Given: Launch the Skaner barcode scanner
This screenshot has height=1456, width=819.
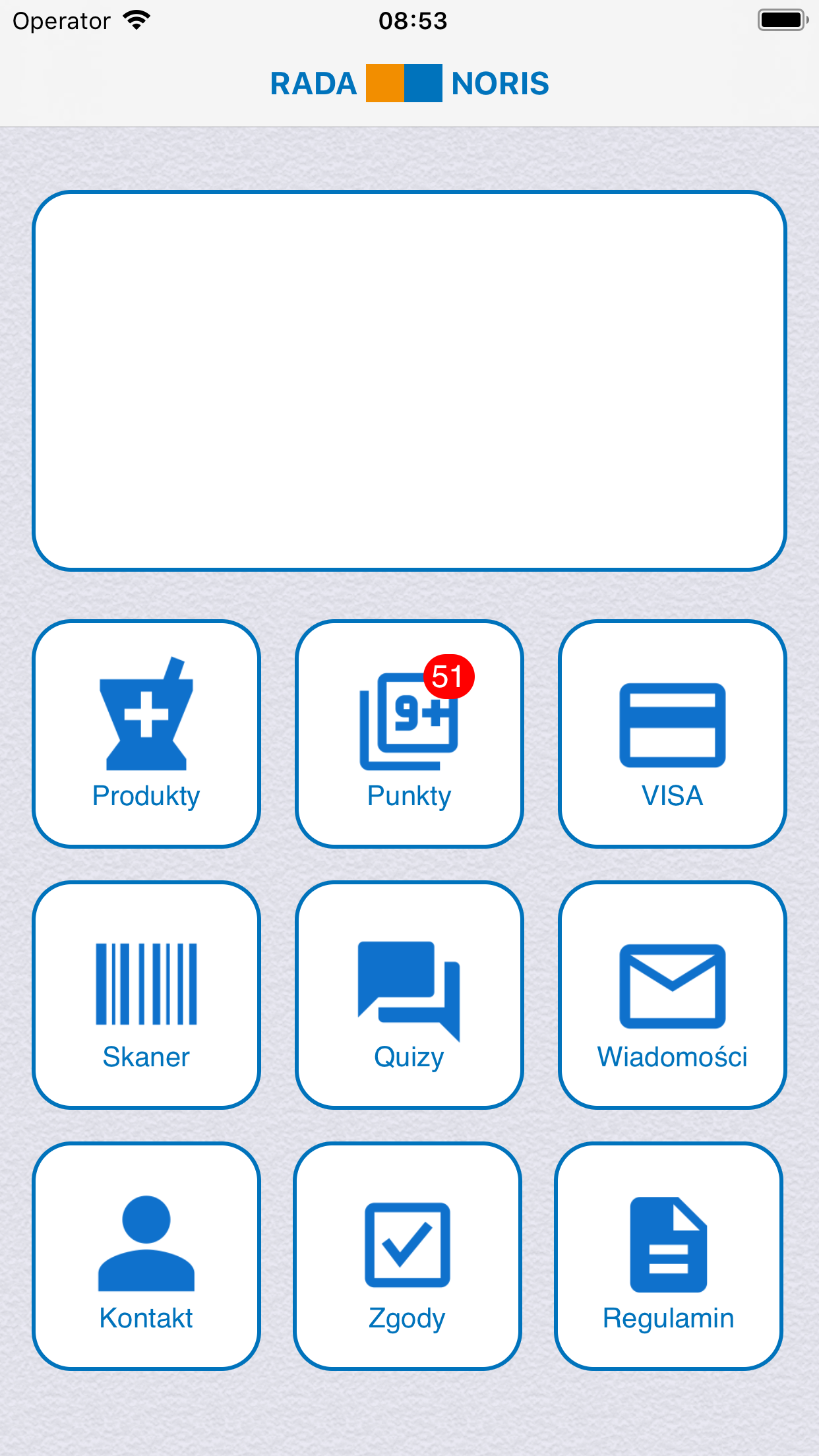Looking at the screenshot, I should (146, 994).
